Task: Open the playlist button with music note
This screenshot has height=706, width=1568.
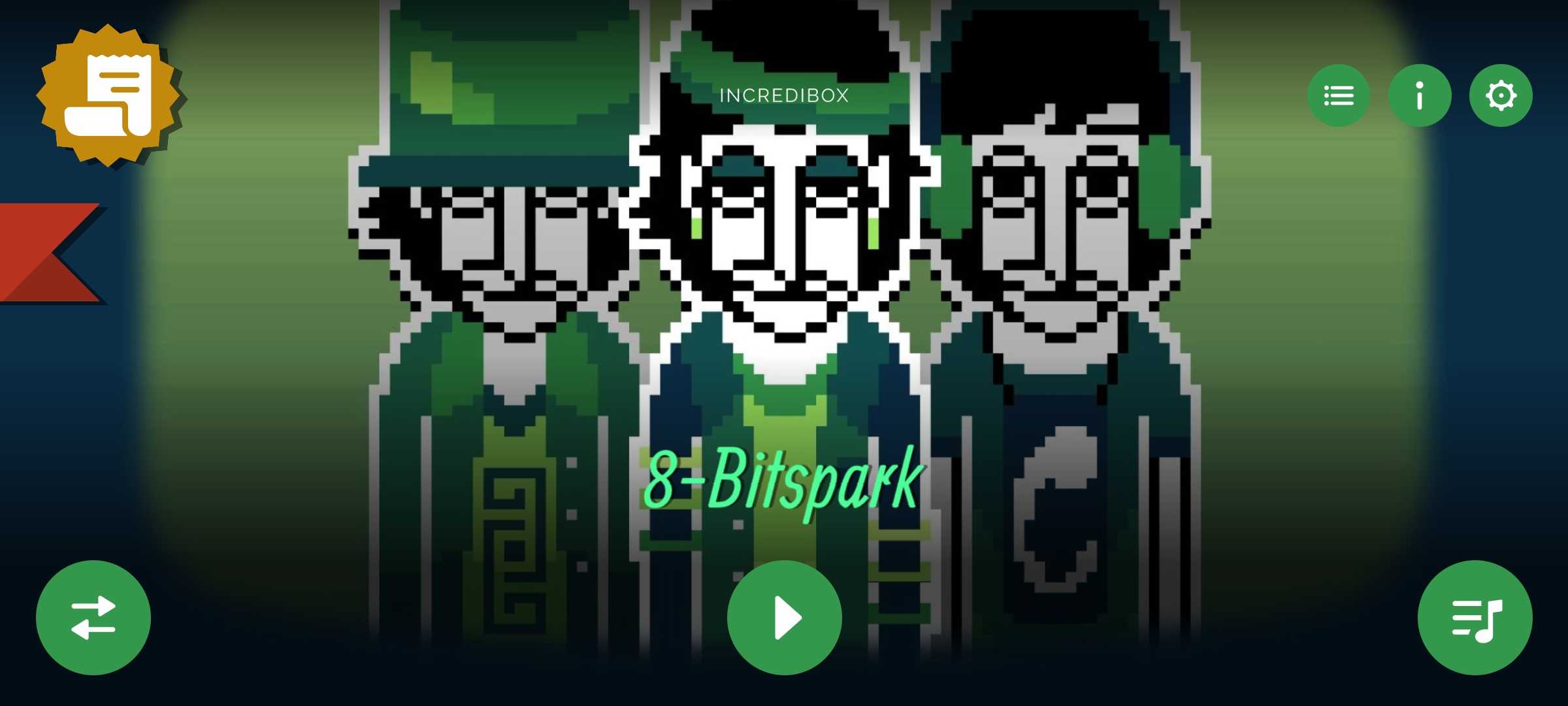Action: 1475,618
